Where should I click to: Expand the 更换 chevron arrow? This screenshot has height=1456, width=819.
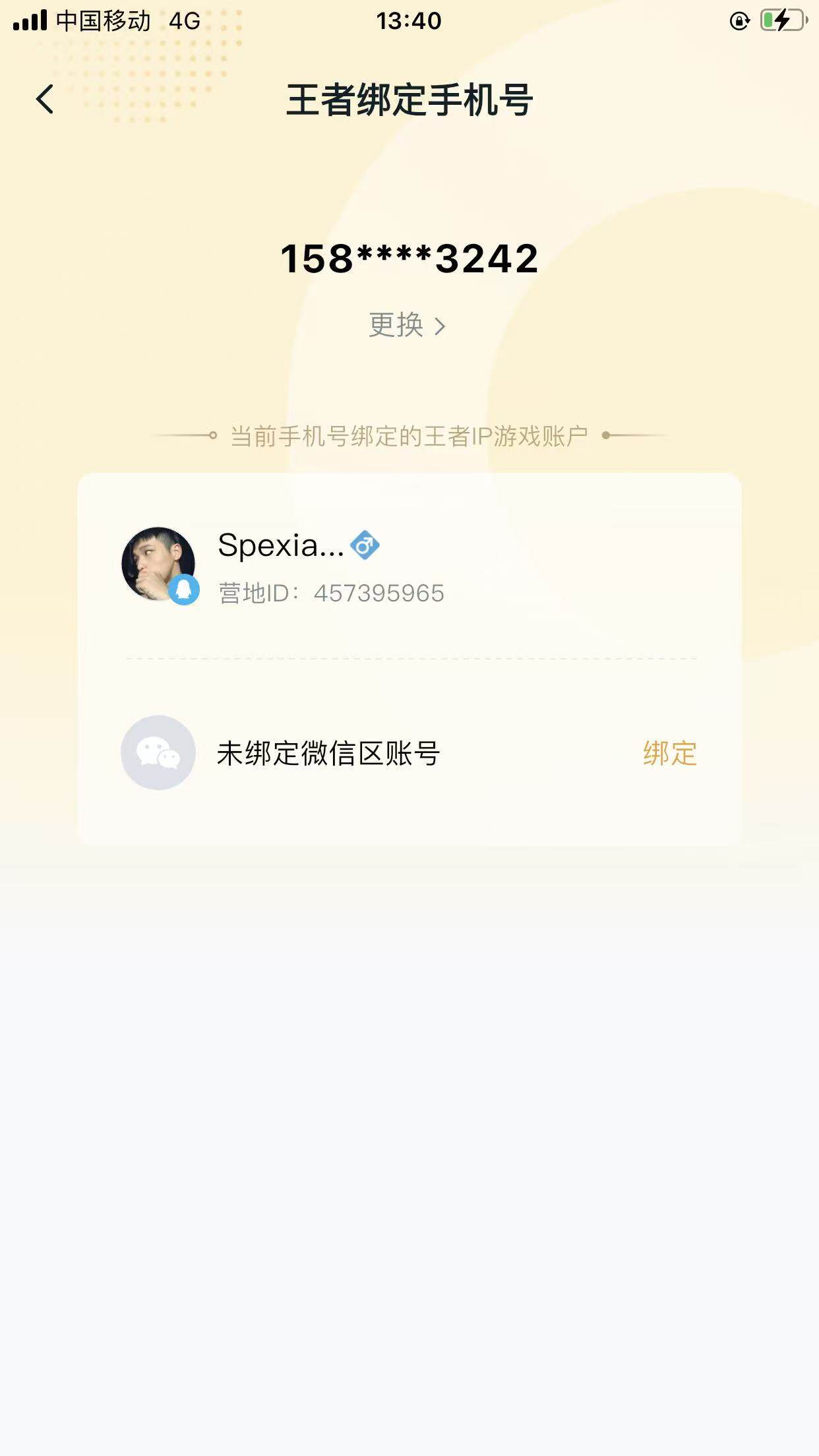click(x=442, y=324)
